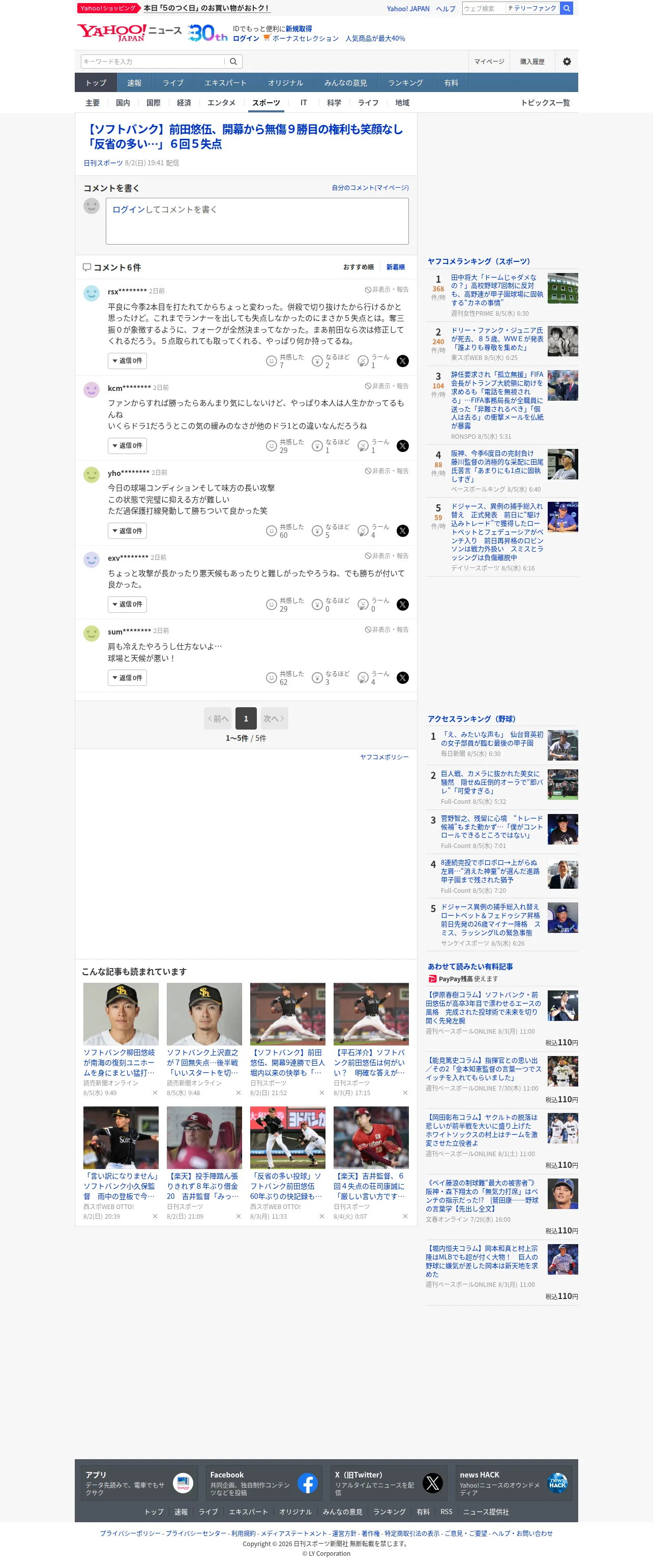Tap the keyword search magnifier button
The width and height of the screenshot is (653, 1568).
tap(233, 62)
